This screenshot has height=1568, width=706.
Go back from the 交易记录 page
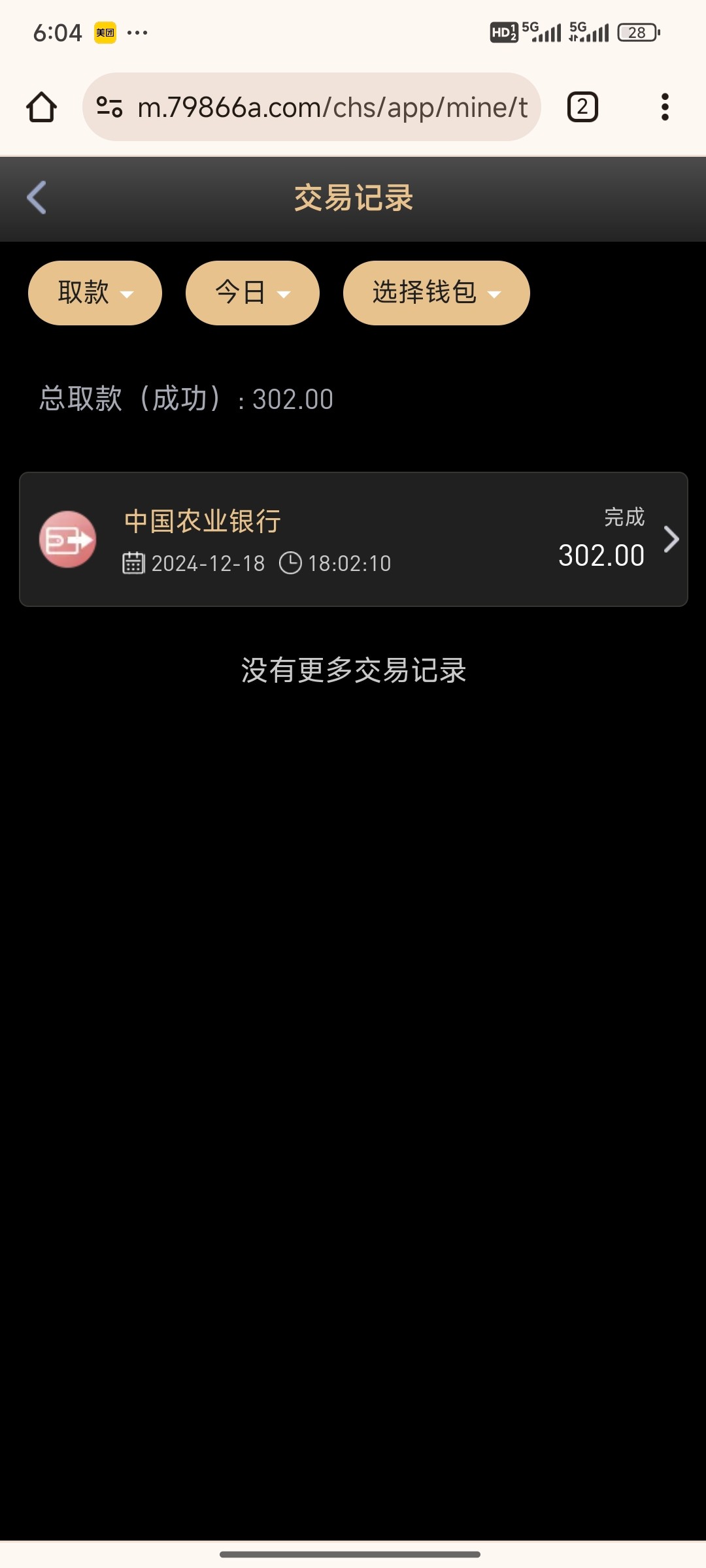[x=37, y=197]
